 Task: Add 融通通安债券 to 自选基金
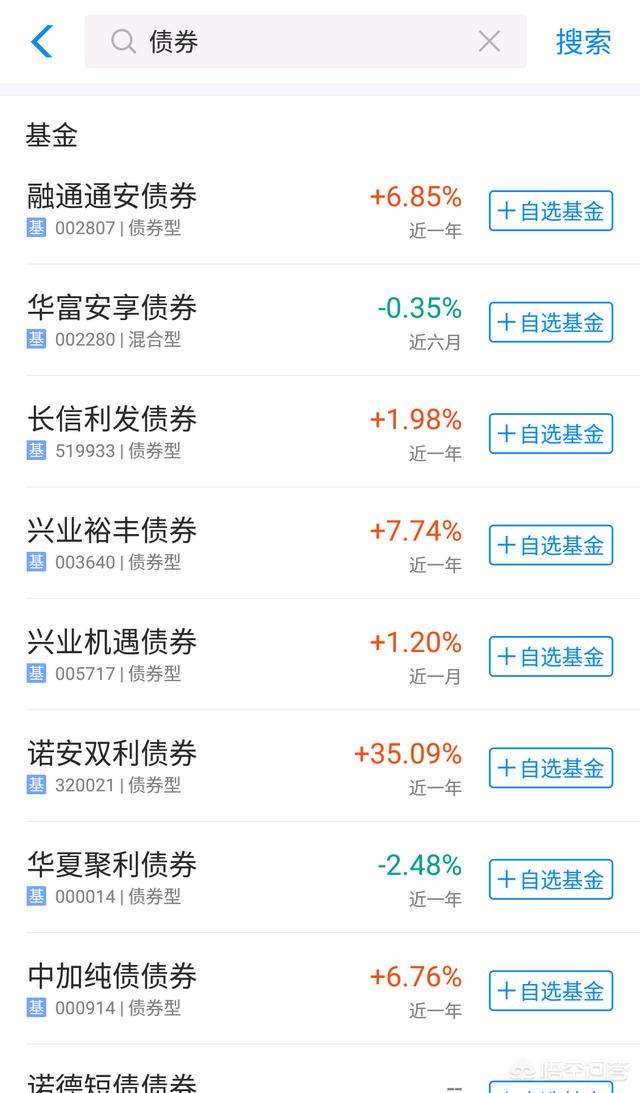coord(551,211)
